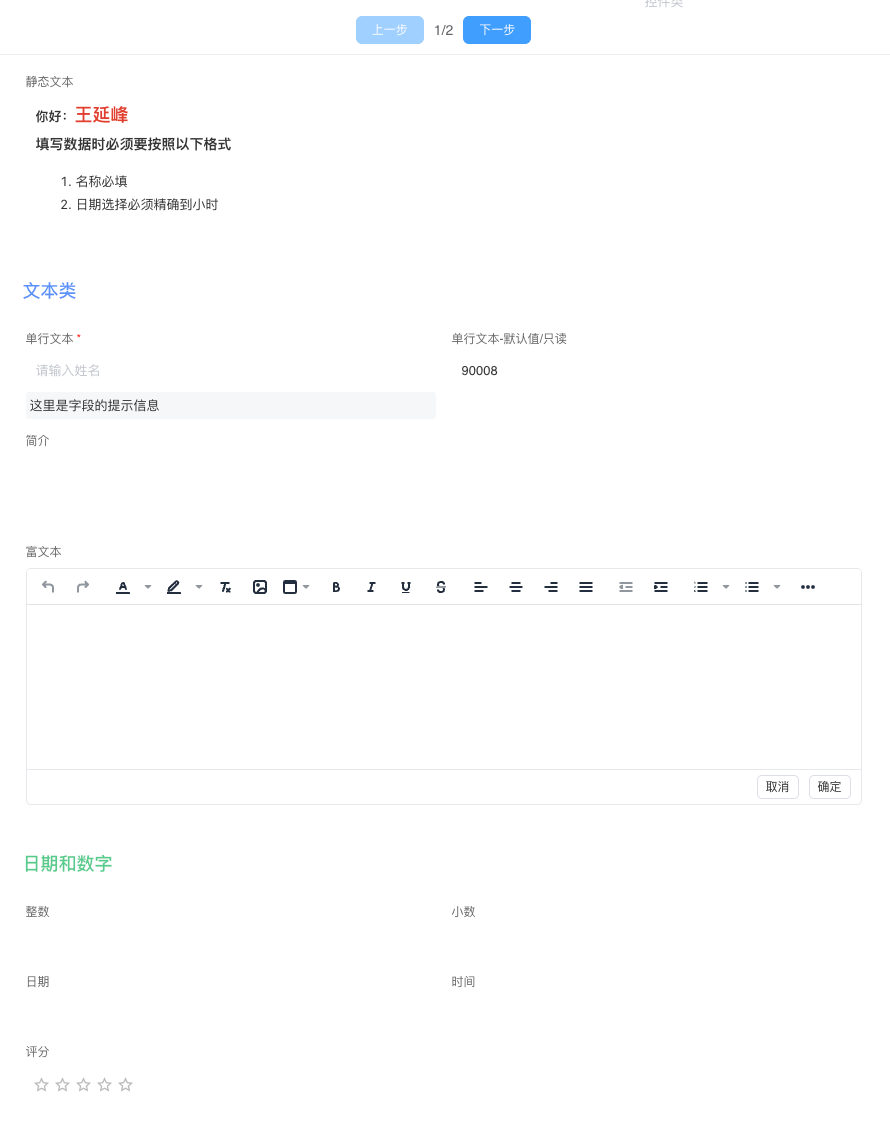Click the Insert image icon
Image resolution: width=890 pixels, height=1136 pixels.
[x=260, y=587]
